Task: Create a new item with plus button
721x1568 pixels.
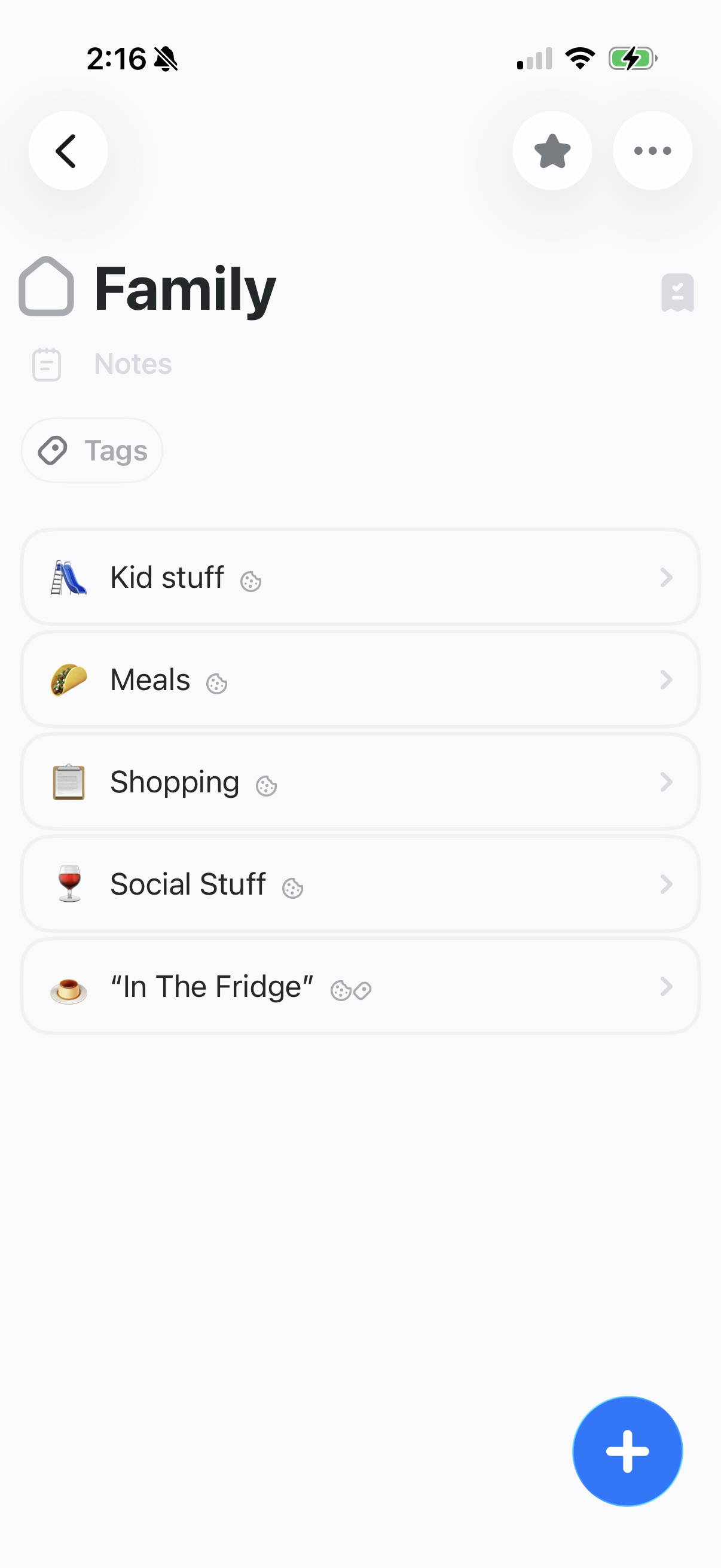Action: [627, 1451]
